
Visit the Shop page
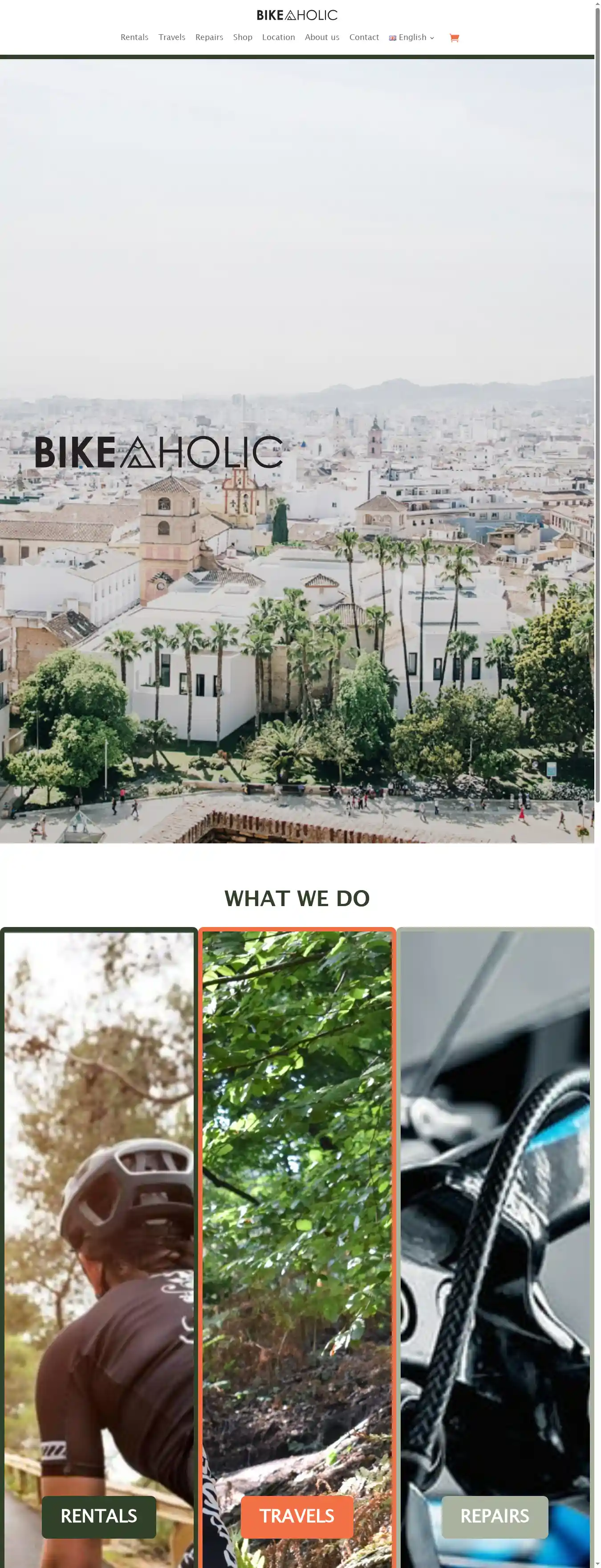242,37
